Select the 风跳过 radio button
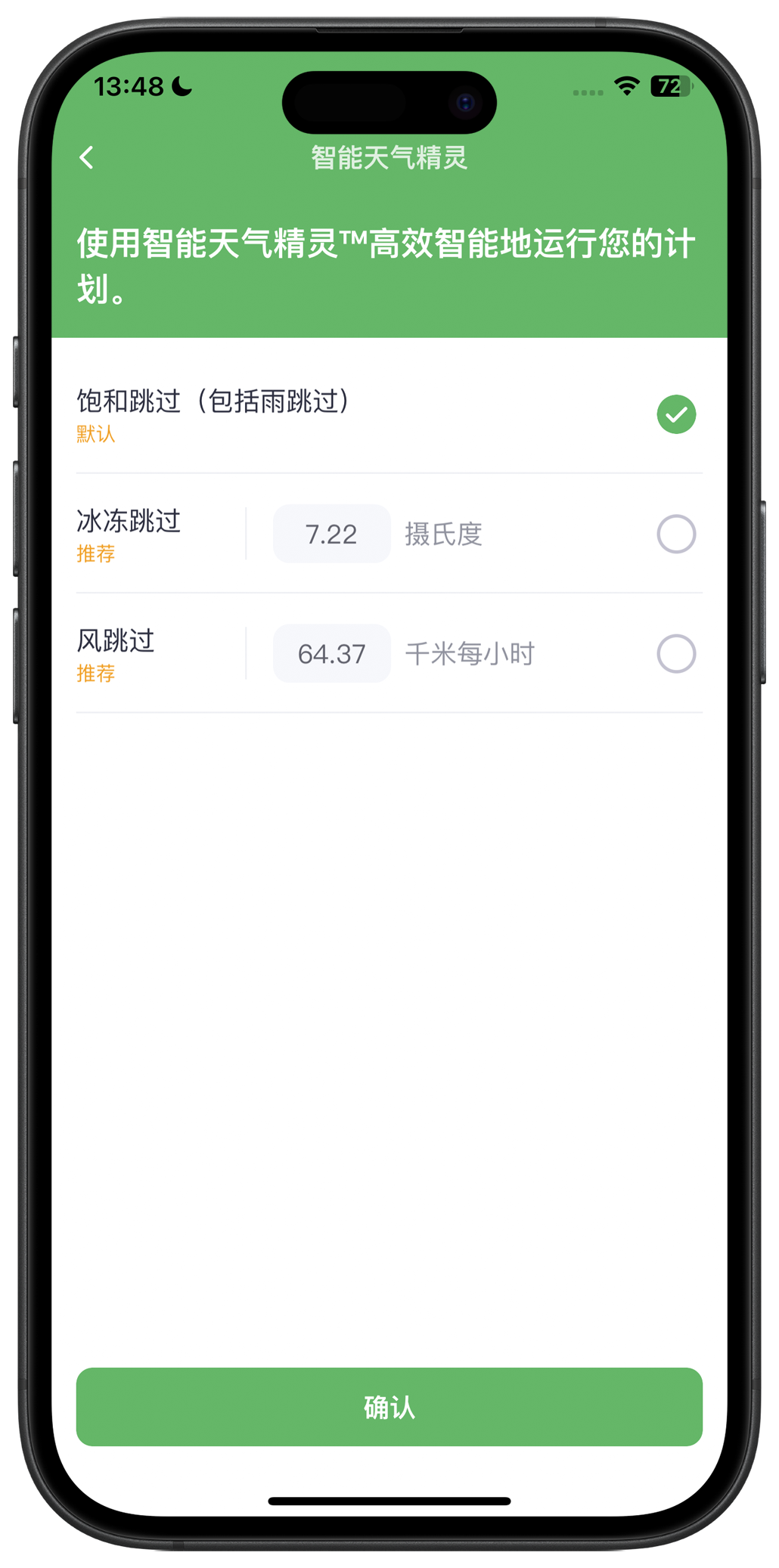 pyautogui.click(x=676, y=653)
